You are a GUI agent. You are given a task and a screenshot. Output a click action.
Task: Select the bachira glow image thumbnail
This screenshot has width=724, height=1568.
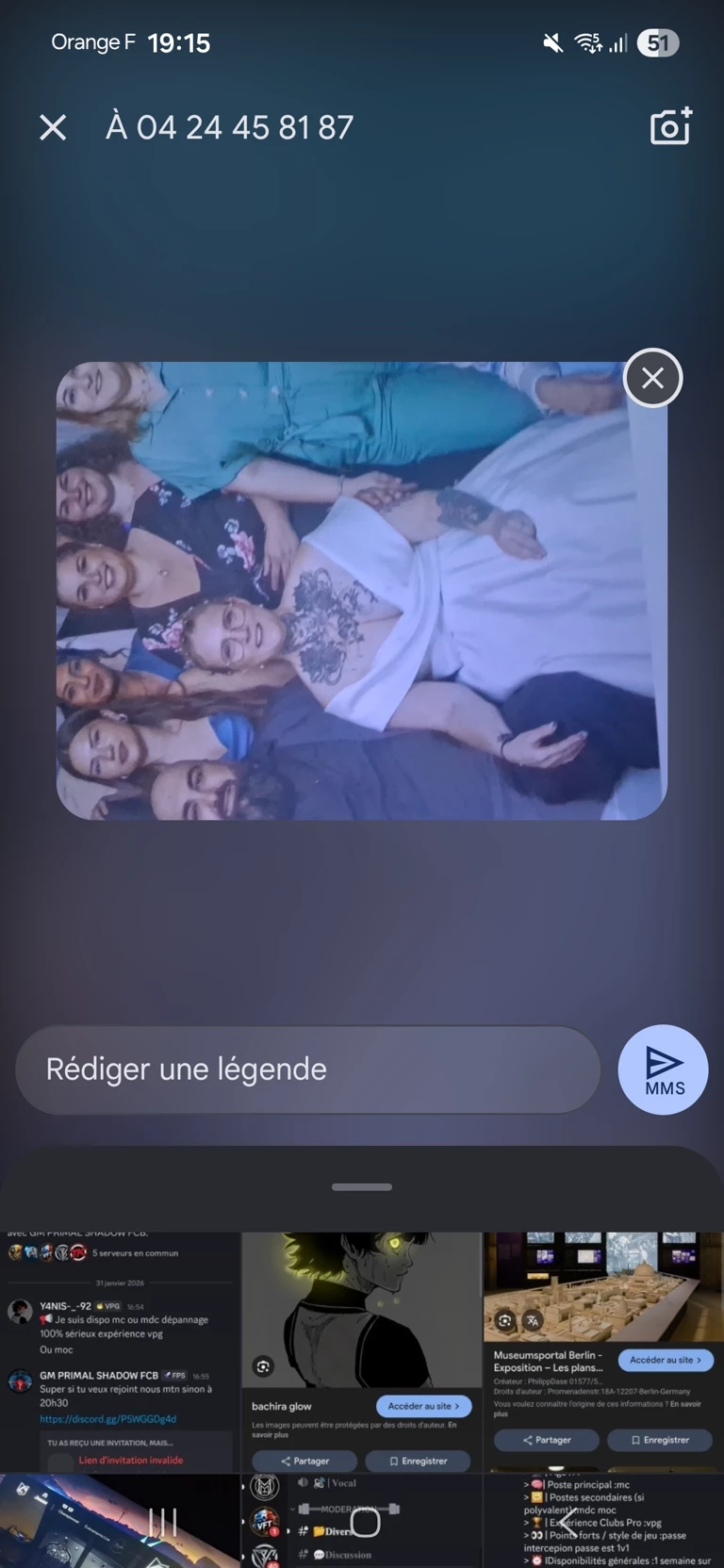click(362, 1351)
